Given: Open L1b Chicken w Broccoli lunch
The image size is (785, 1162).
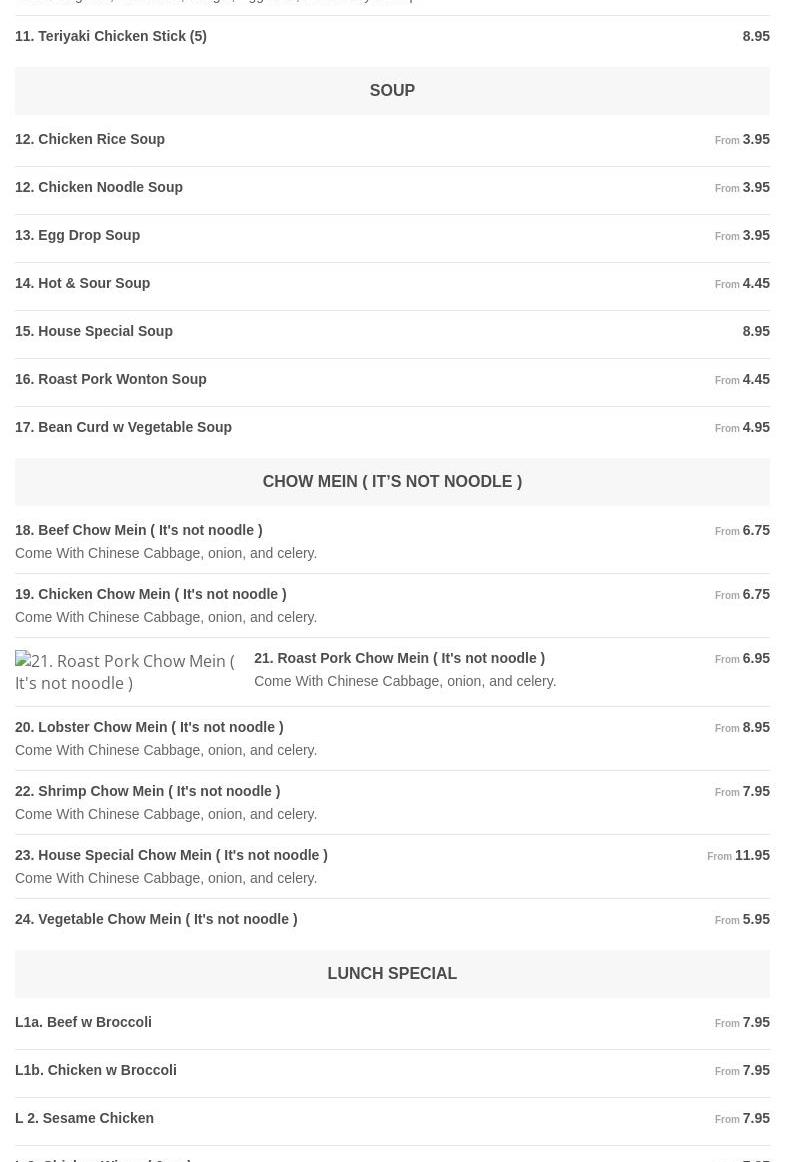Looking at the screenshot, I should click(x=96, y=1070).
